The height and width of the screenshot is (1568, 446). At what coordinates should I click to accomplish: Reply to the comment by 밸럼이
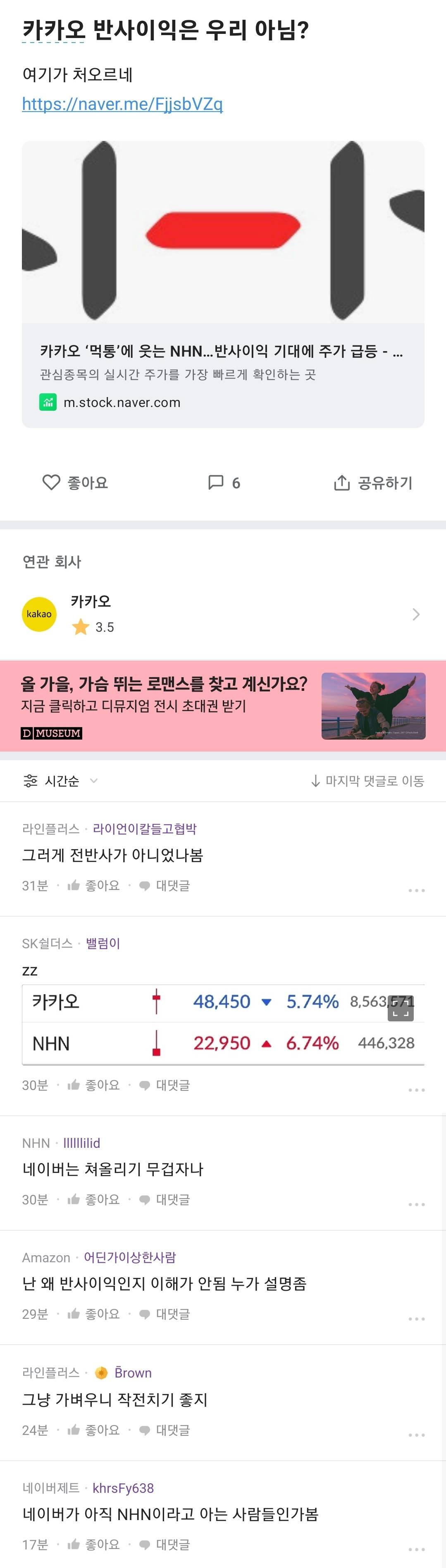coord(165,1085)
